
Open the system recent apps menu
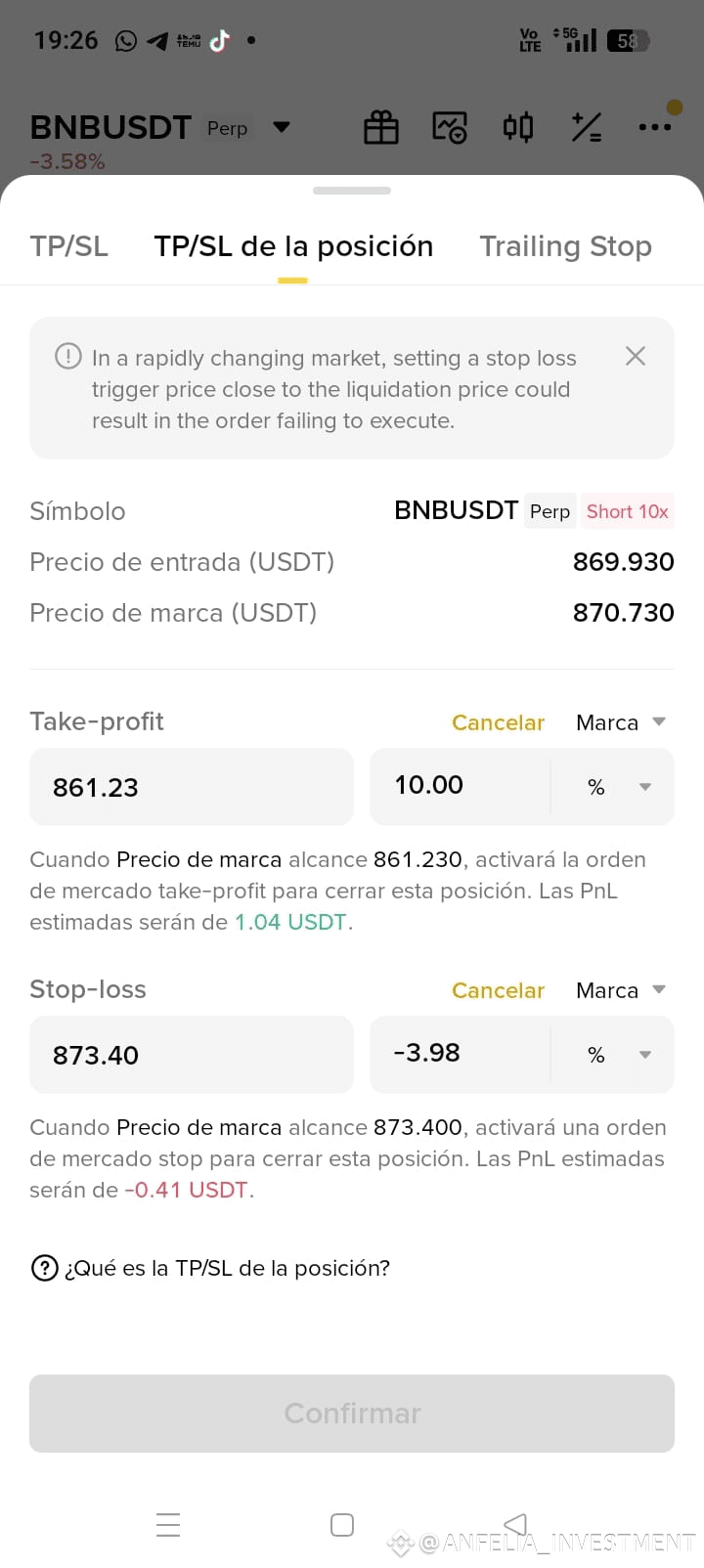pyautogui.click(x=168, y=1525)
